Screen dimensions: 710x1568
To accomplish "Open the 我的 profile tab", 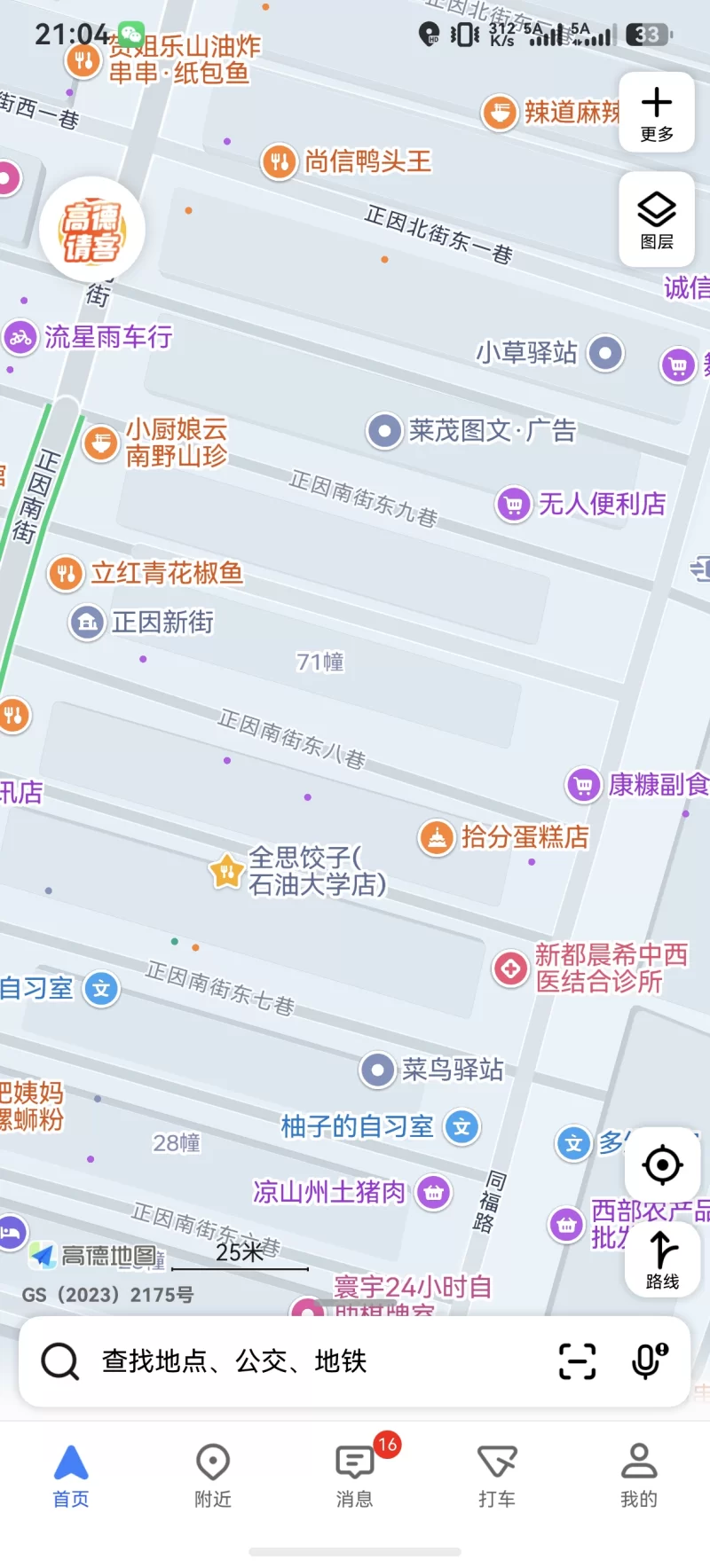I will (639, 1476).
